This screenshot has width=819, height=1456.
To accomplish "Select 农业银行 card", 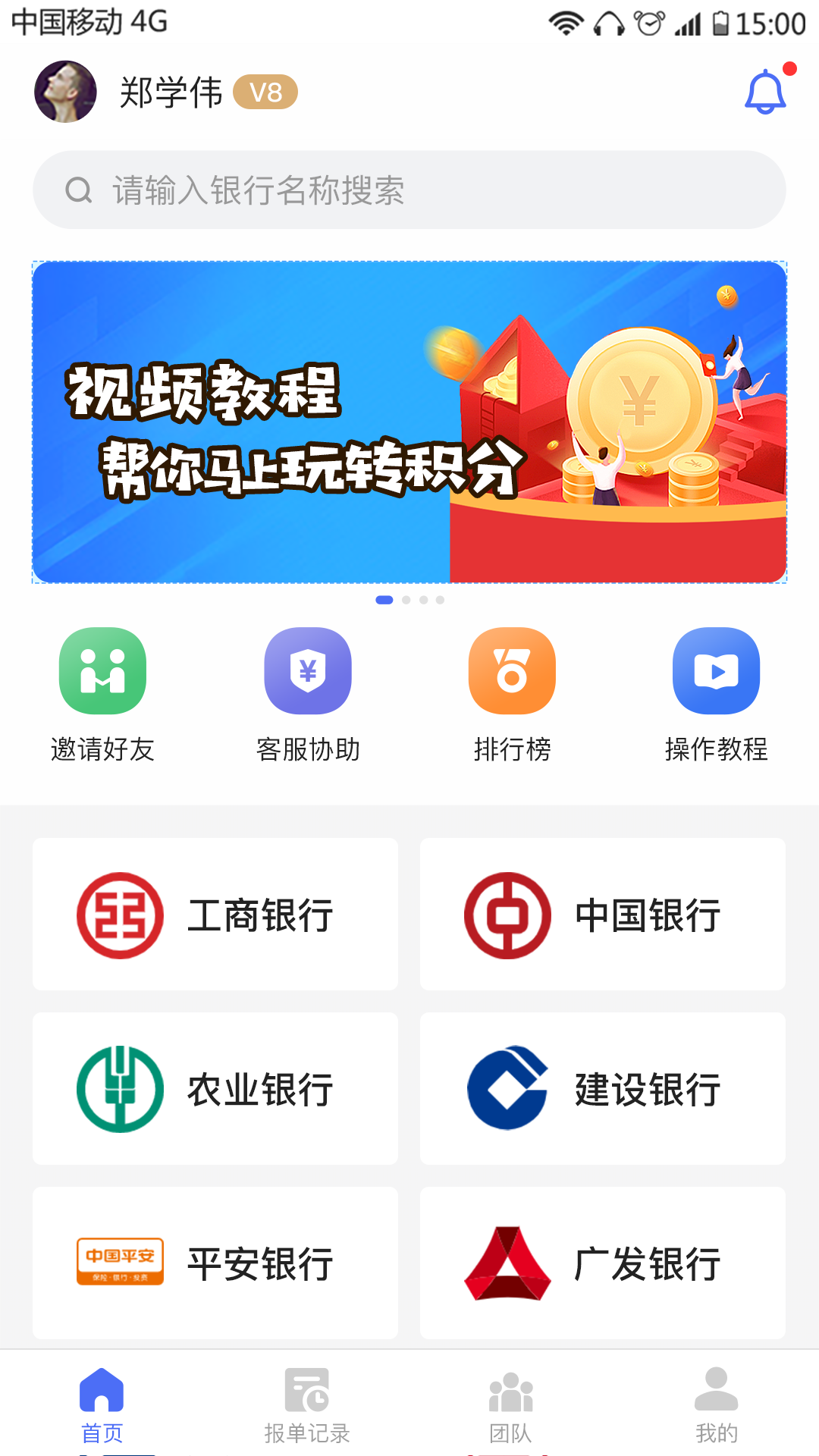I will click(x=215, y=1088).
